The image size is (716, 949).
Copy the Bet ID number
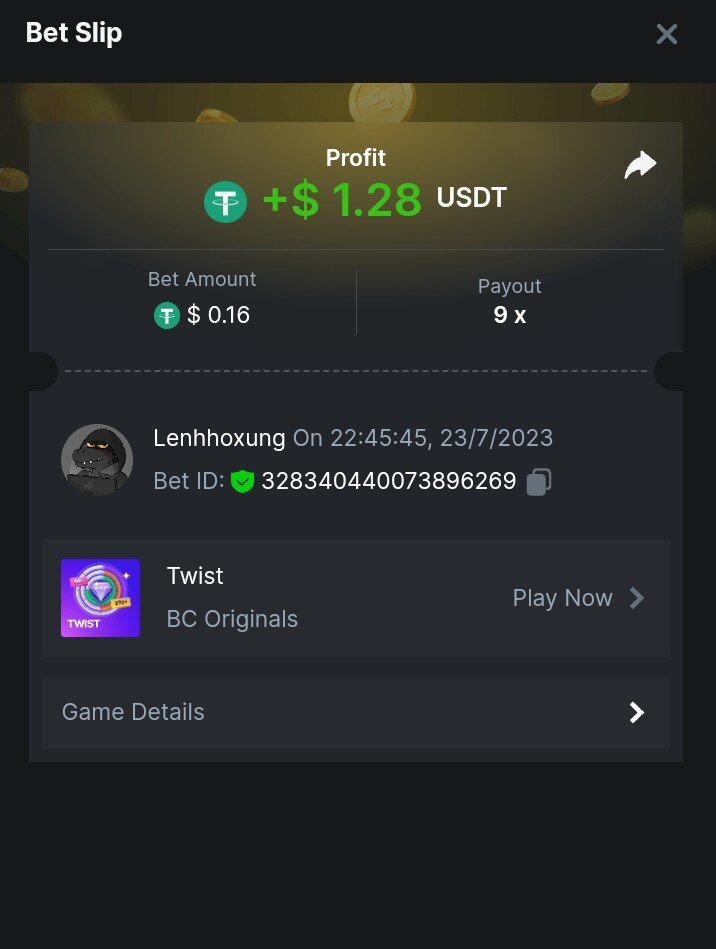tap(539, 482)
